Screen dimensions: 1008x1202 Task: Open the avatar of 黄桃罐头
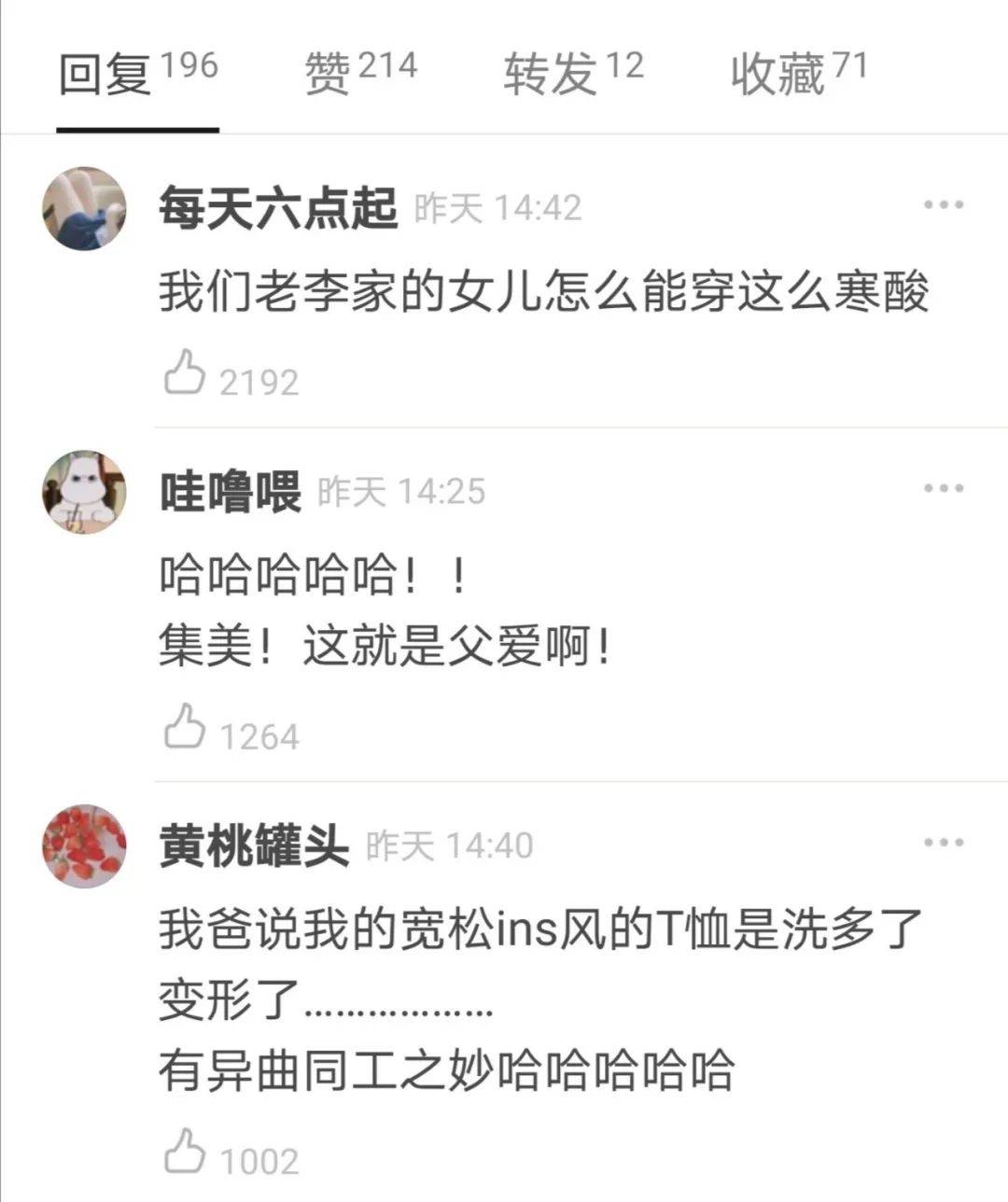click(x=84, y=846)
